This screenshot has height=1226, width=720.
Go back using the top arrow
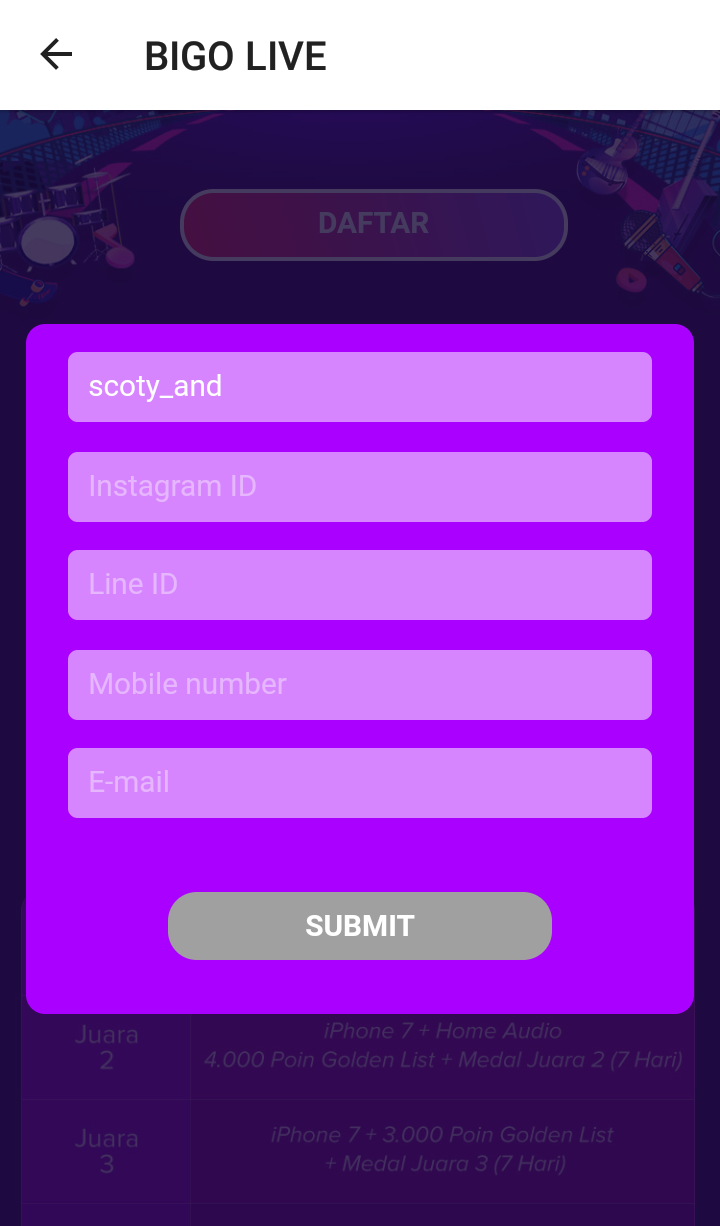pyautogui.click(x=56, y=55)
